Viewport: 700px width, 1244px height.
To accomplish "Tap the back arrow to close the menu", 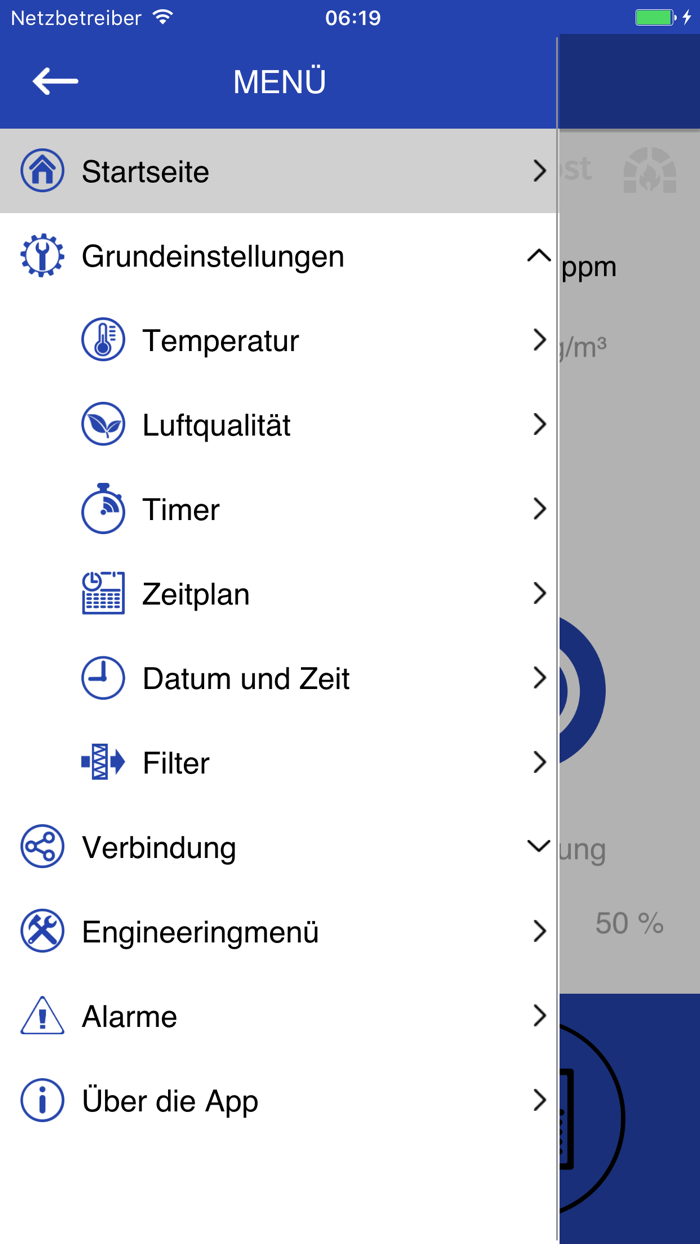I will tap(55, 81).
